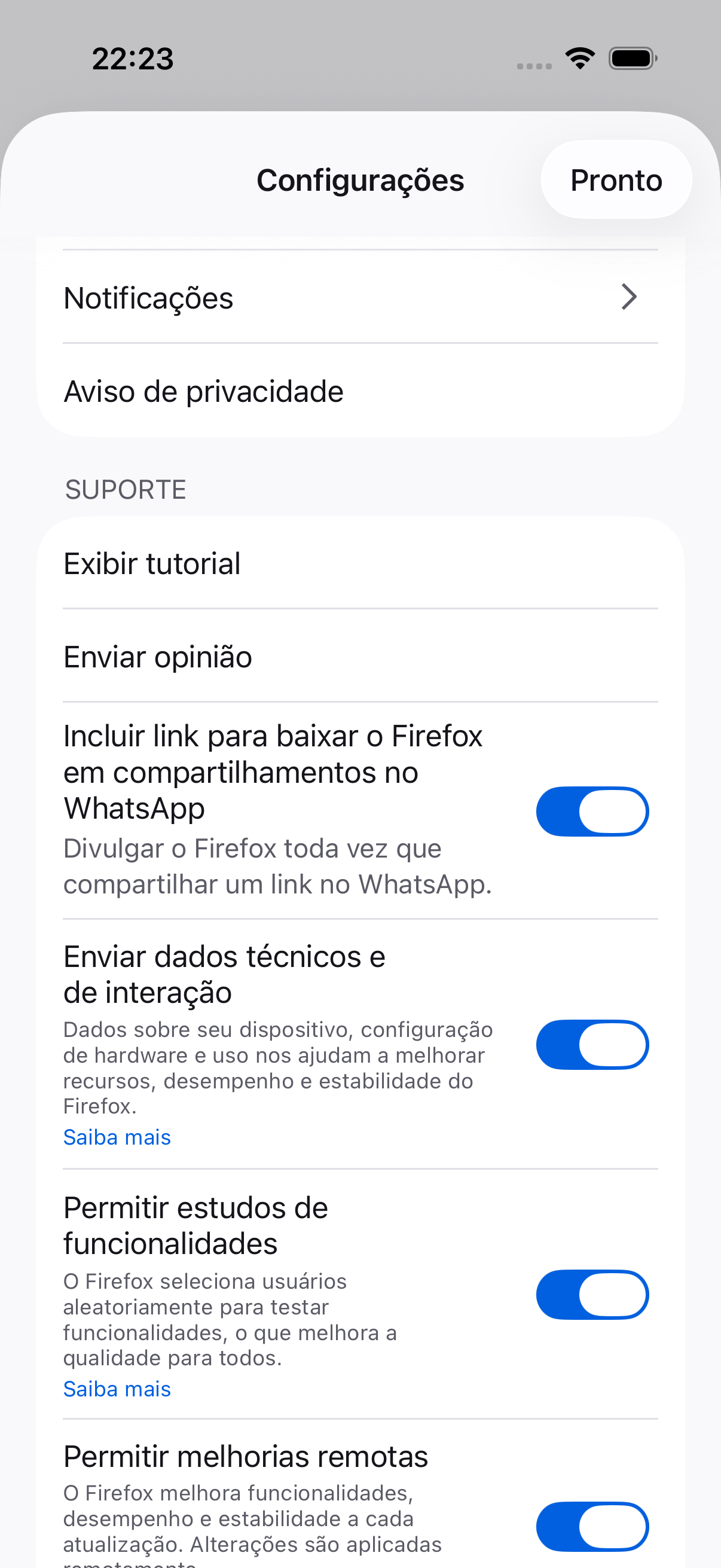The height and width of the screenshot is (1568, 721).
Task: Turn off Enviar dados técnicos e de interação
Action: tap(591, 1045)
